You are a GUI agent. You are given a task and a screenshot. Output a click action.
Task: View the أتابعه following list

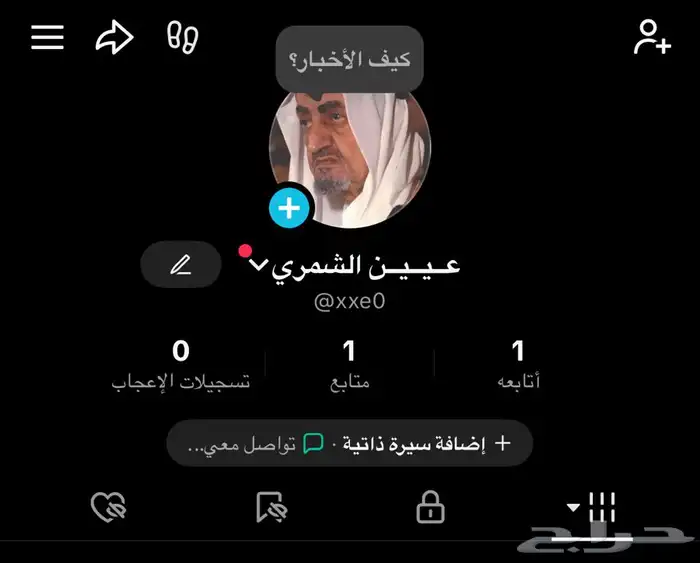pos(518,364)
